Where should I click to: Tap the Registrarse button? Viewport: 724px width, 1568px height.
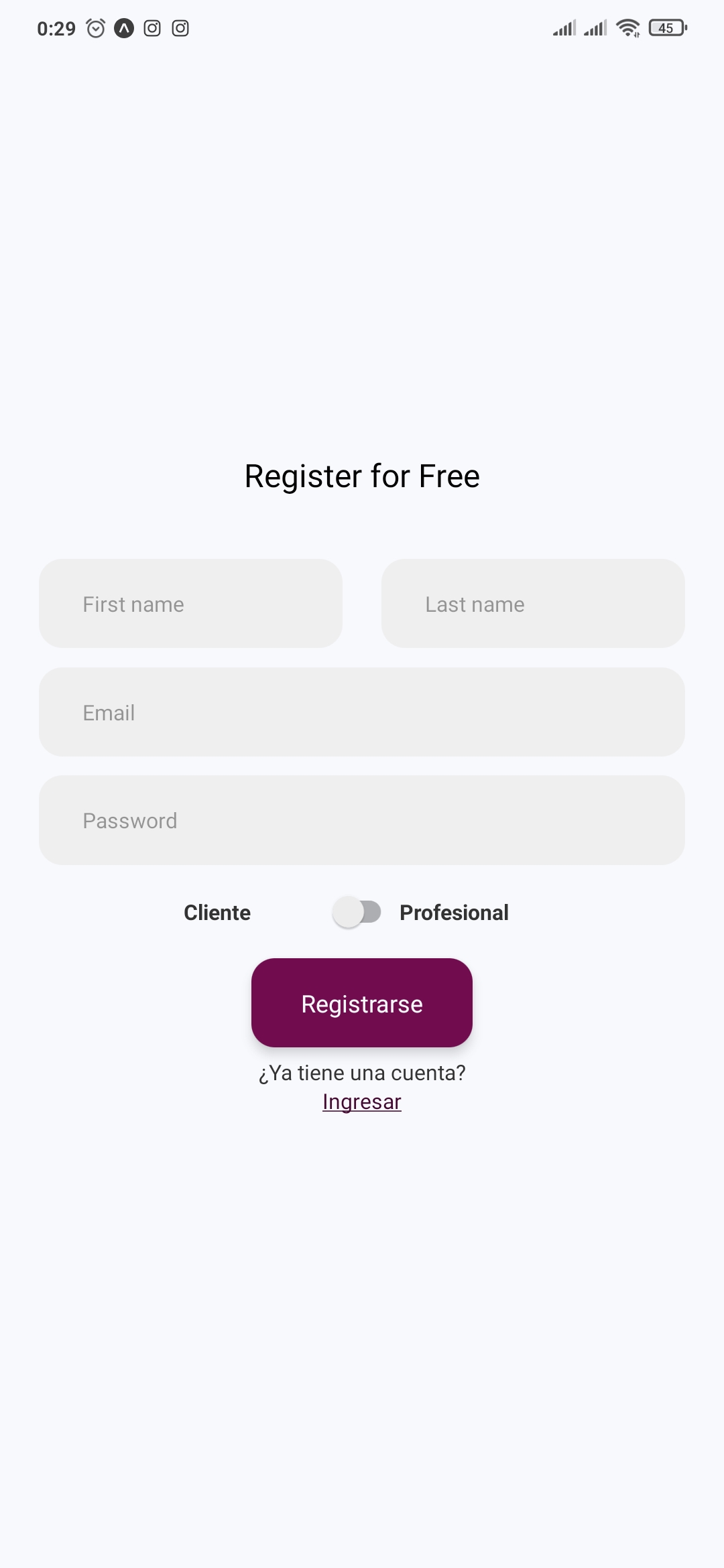click(362, 1003)
